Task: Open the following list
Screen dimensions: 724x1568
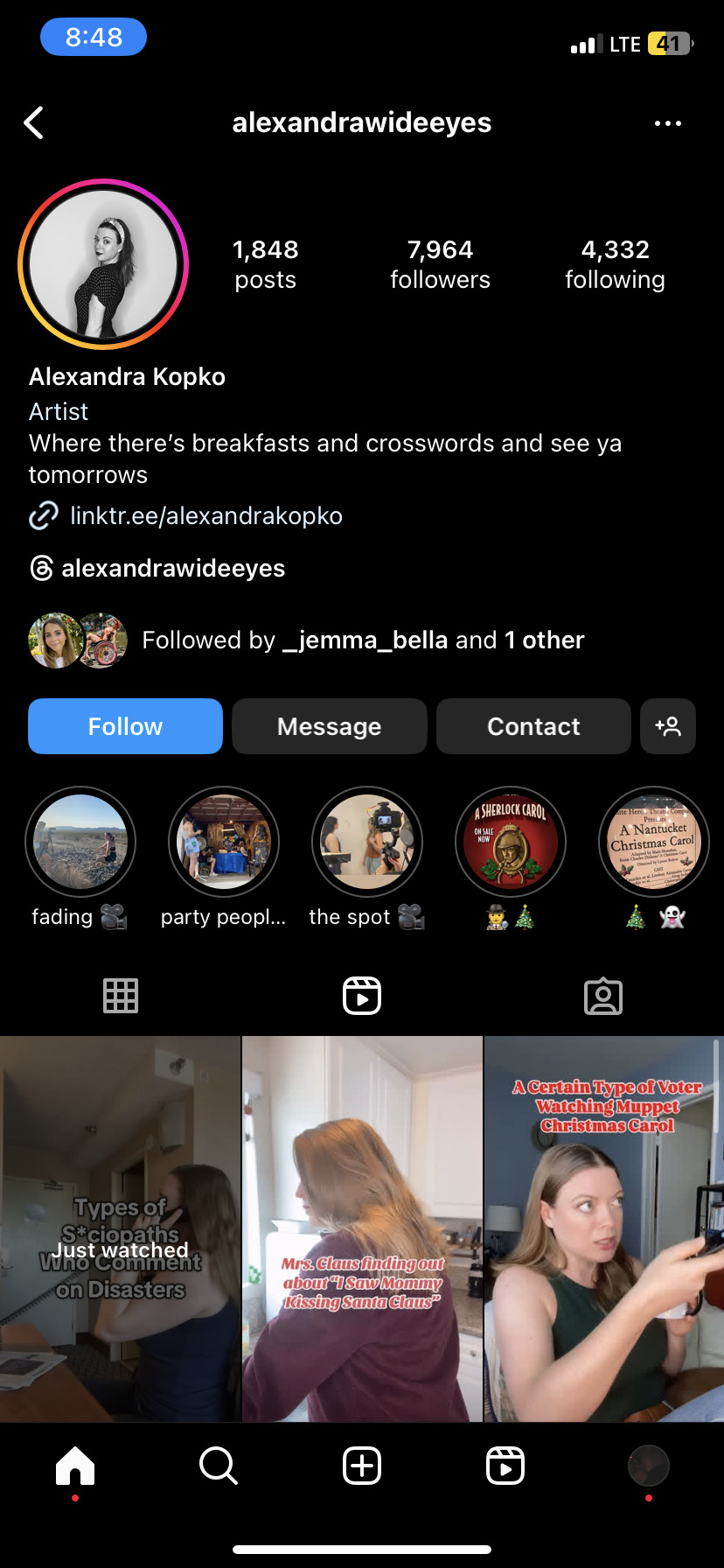Action: pyautogui.click(x=615, y=264)
